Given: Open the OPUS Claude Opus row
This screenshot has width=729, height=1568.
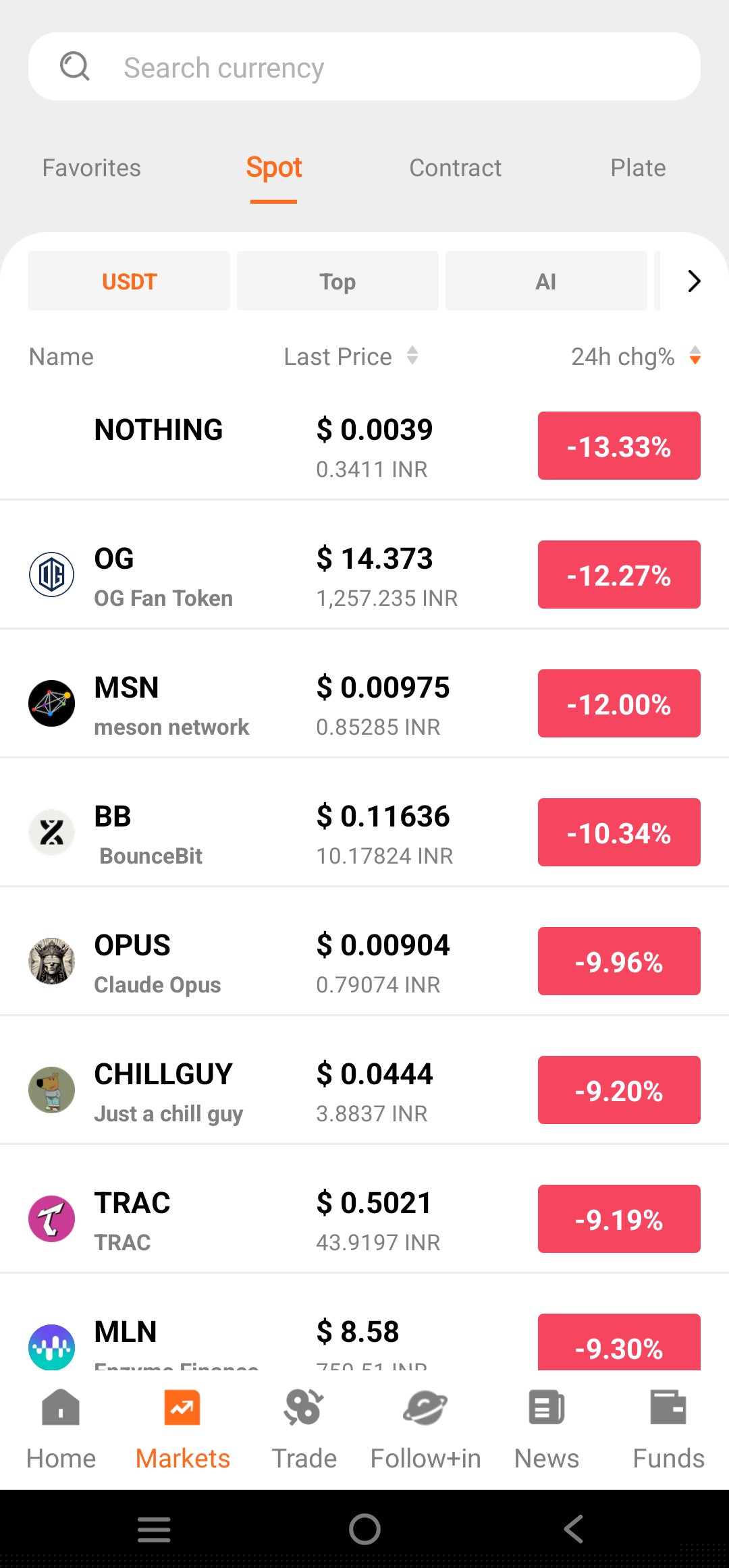Looking at the screenshot, I should 364,962.
